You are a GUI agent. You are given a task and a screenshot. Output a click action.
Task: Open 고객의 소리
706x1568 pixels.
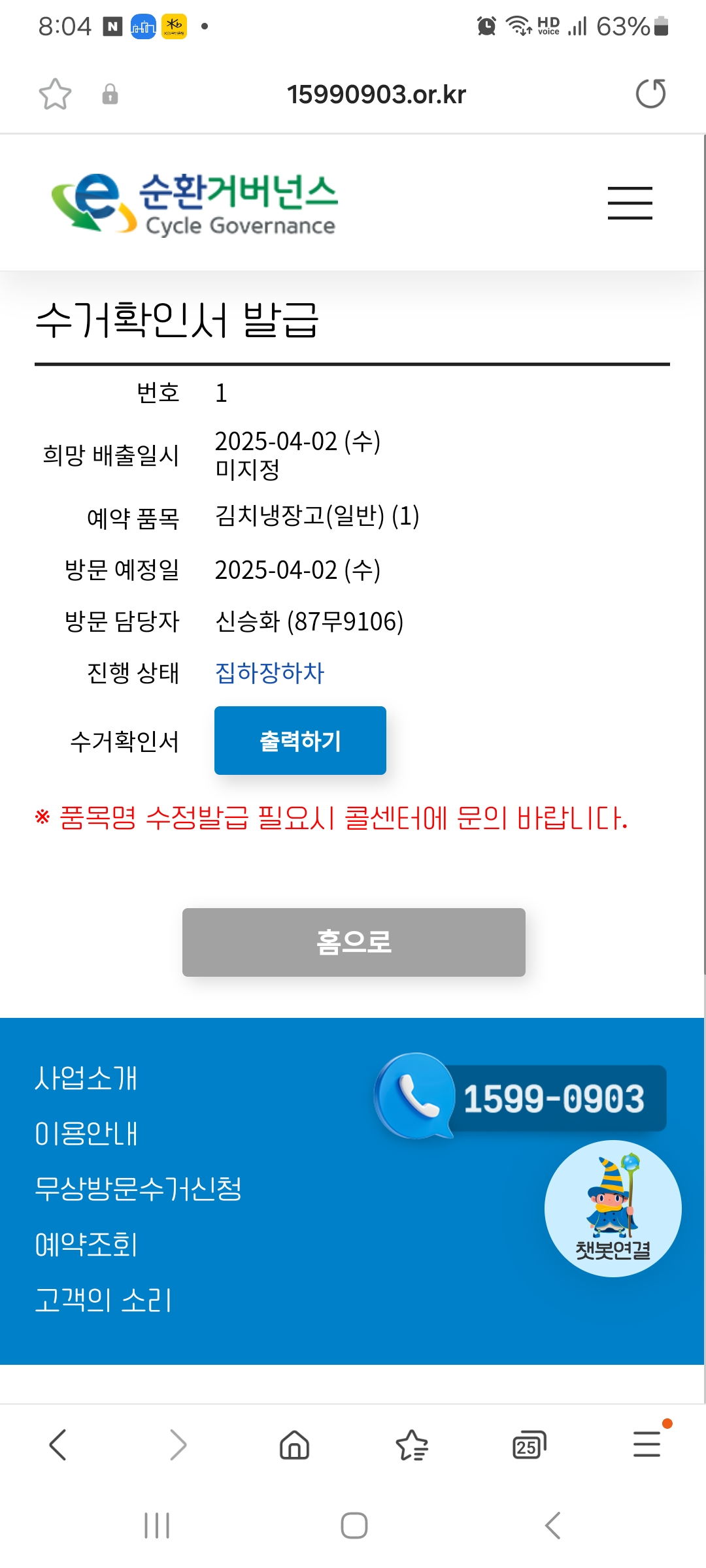point(103,1300)
